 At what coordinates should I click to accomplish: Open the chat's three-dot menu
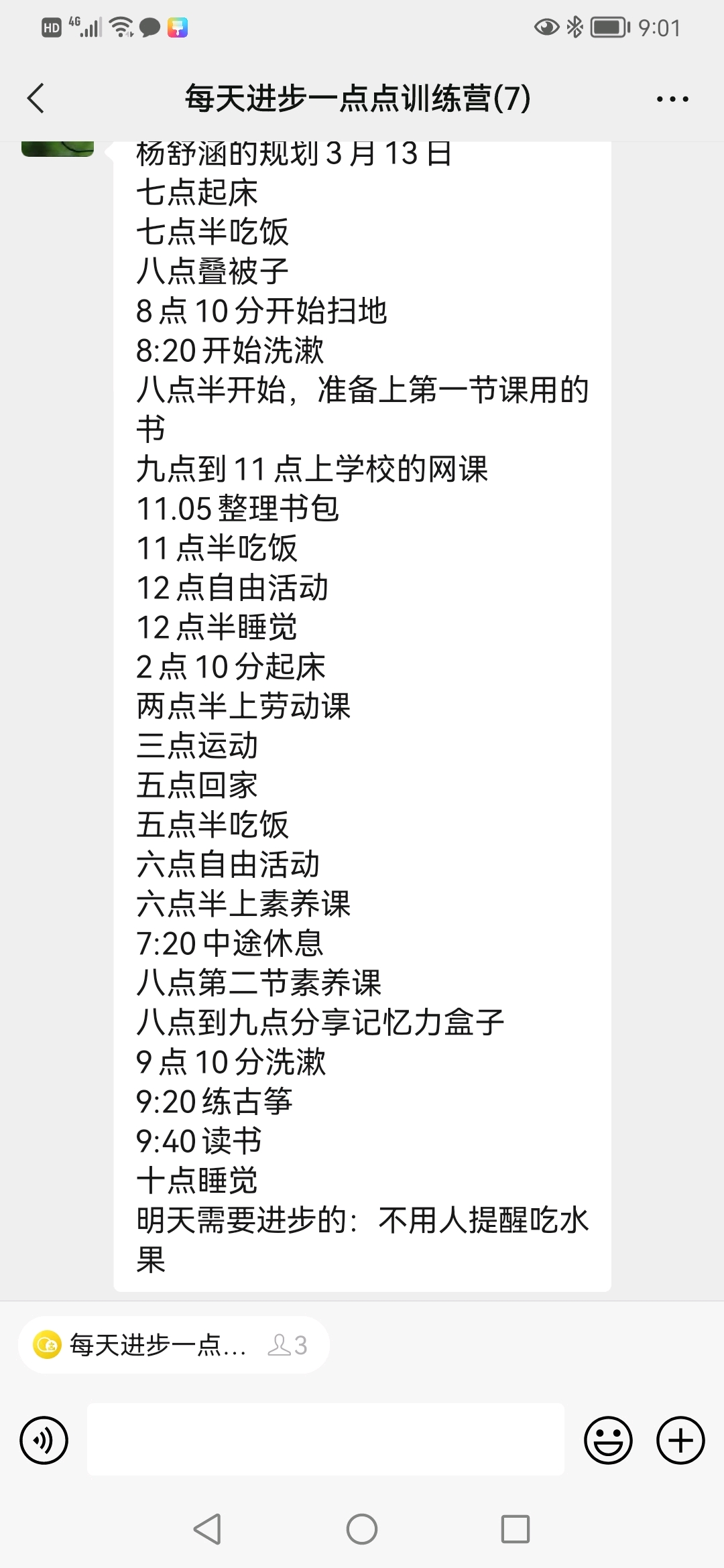[672, 99]
